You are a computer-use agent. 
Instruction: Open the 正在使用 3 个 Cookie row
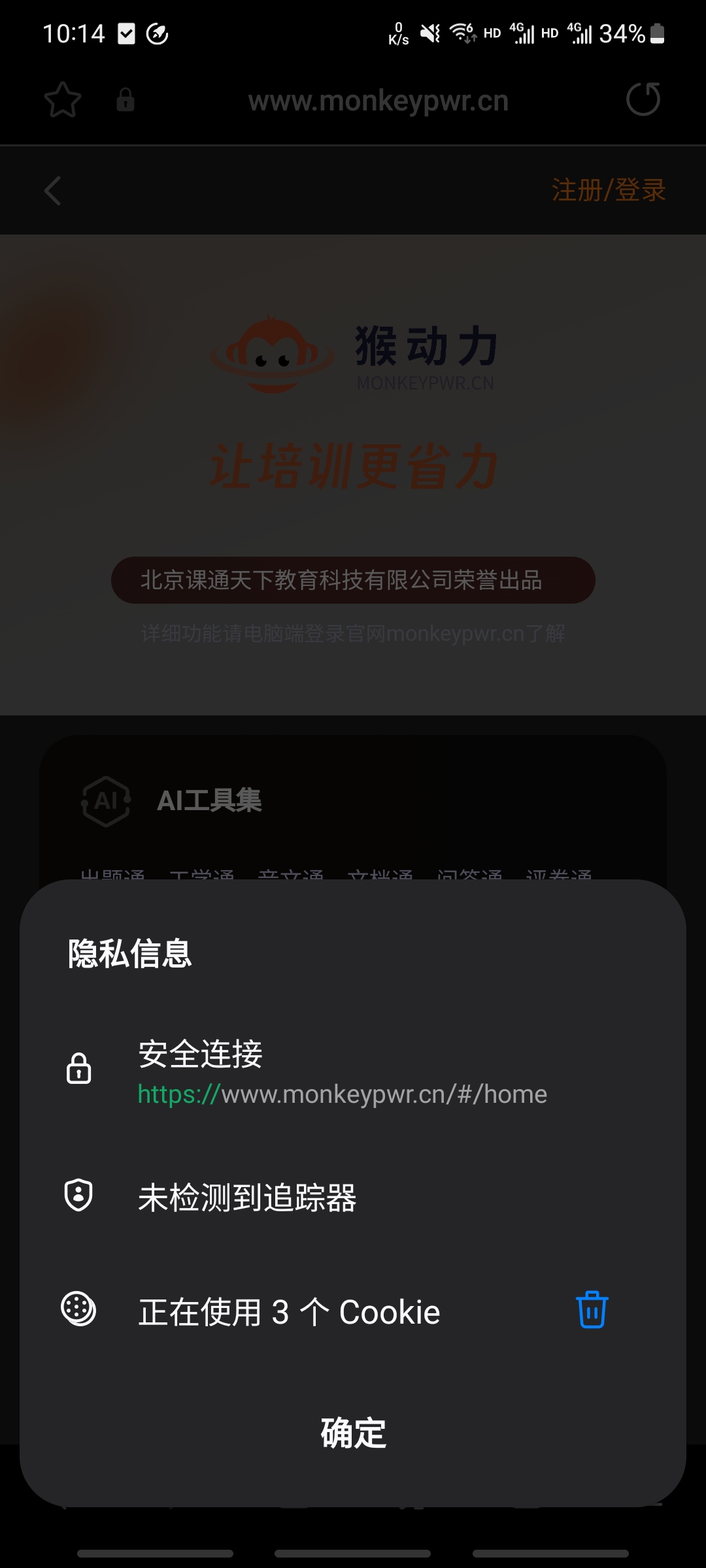pyautogui.click(x=289, y=1312)
